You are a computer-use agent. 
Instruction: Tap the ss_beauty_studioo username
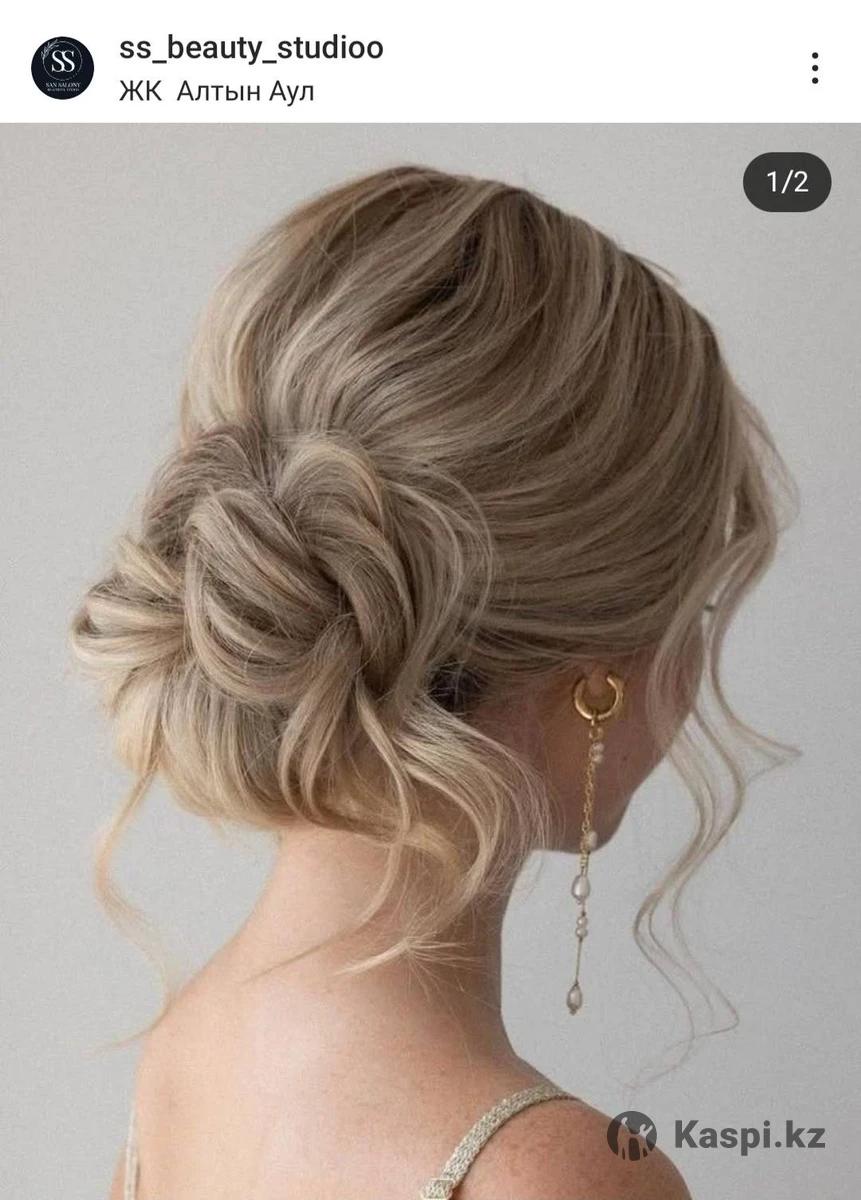coord(251,47)
